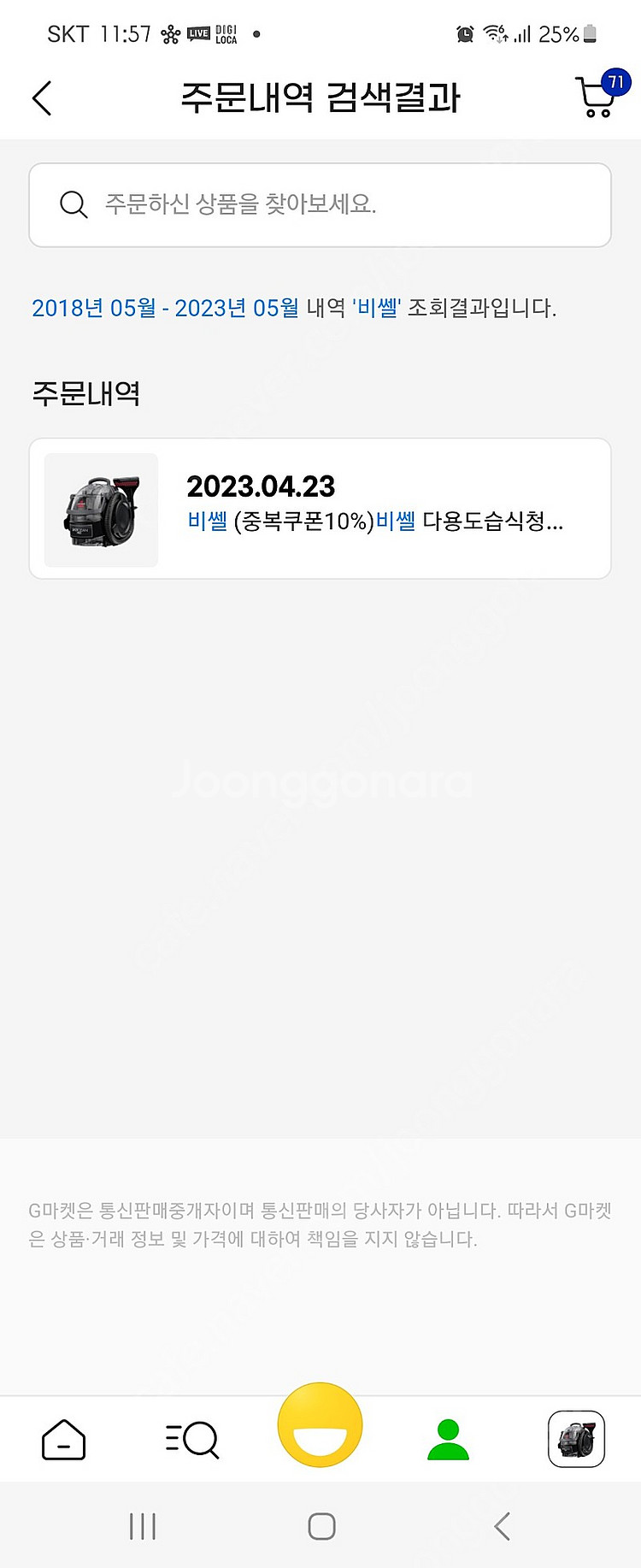Tap the order search input field
This screenshot has height=1568, width=641.
pyautogui.click(x=320, y=205)
